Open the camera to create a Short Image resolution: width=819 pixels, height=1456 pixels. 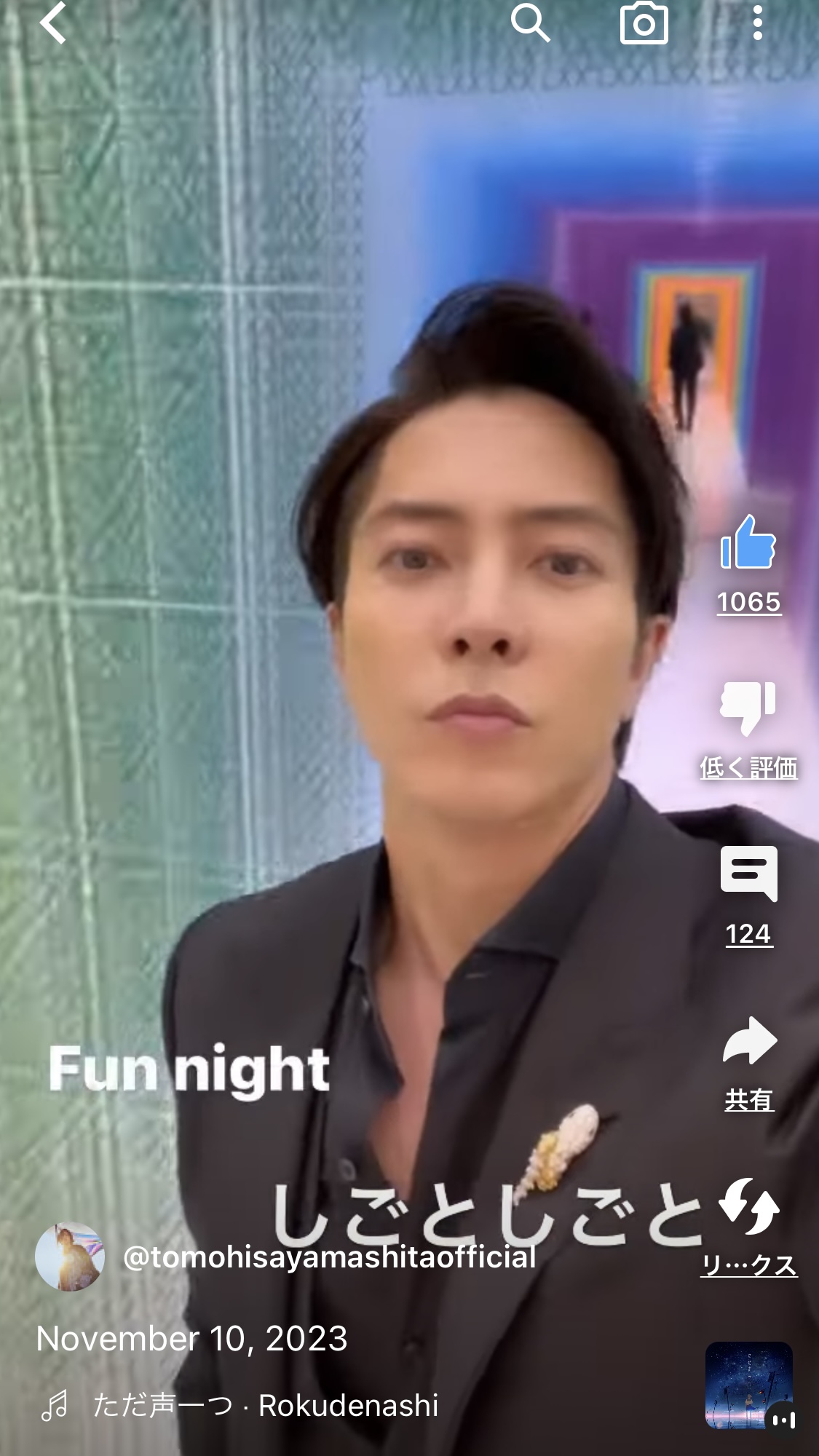pos(644,23)
